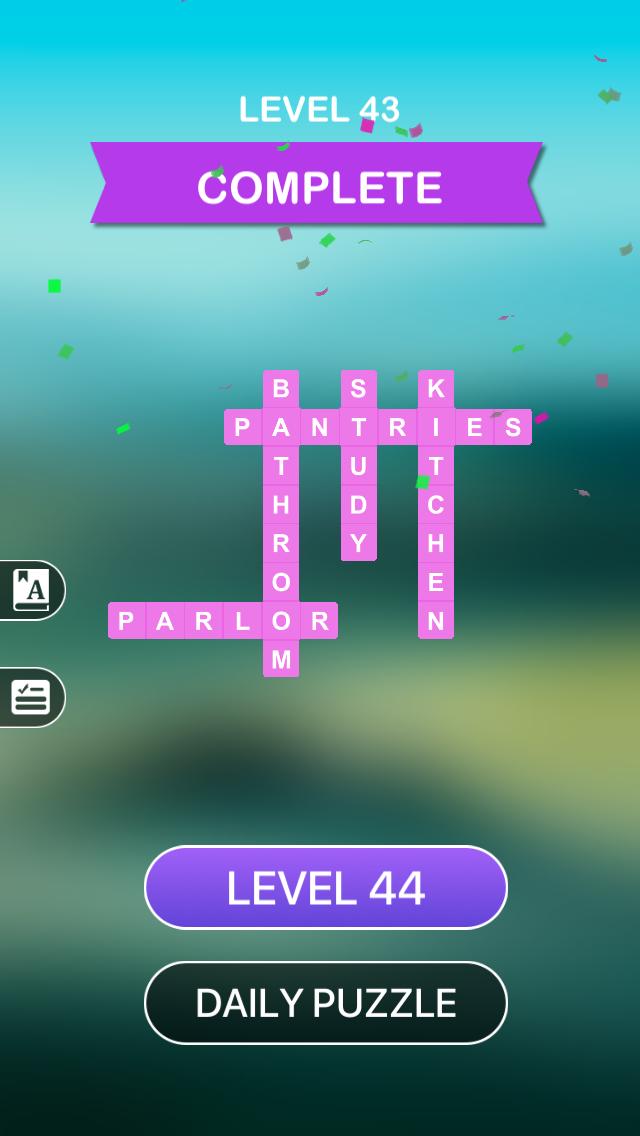Viewport: 640px width, 1136px height.
Task: Open the checklist tasks icon
Action: [x=31, y=697]
